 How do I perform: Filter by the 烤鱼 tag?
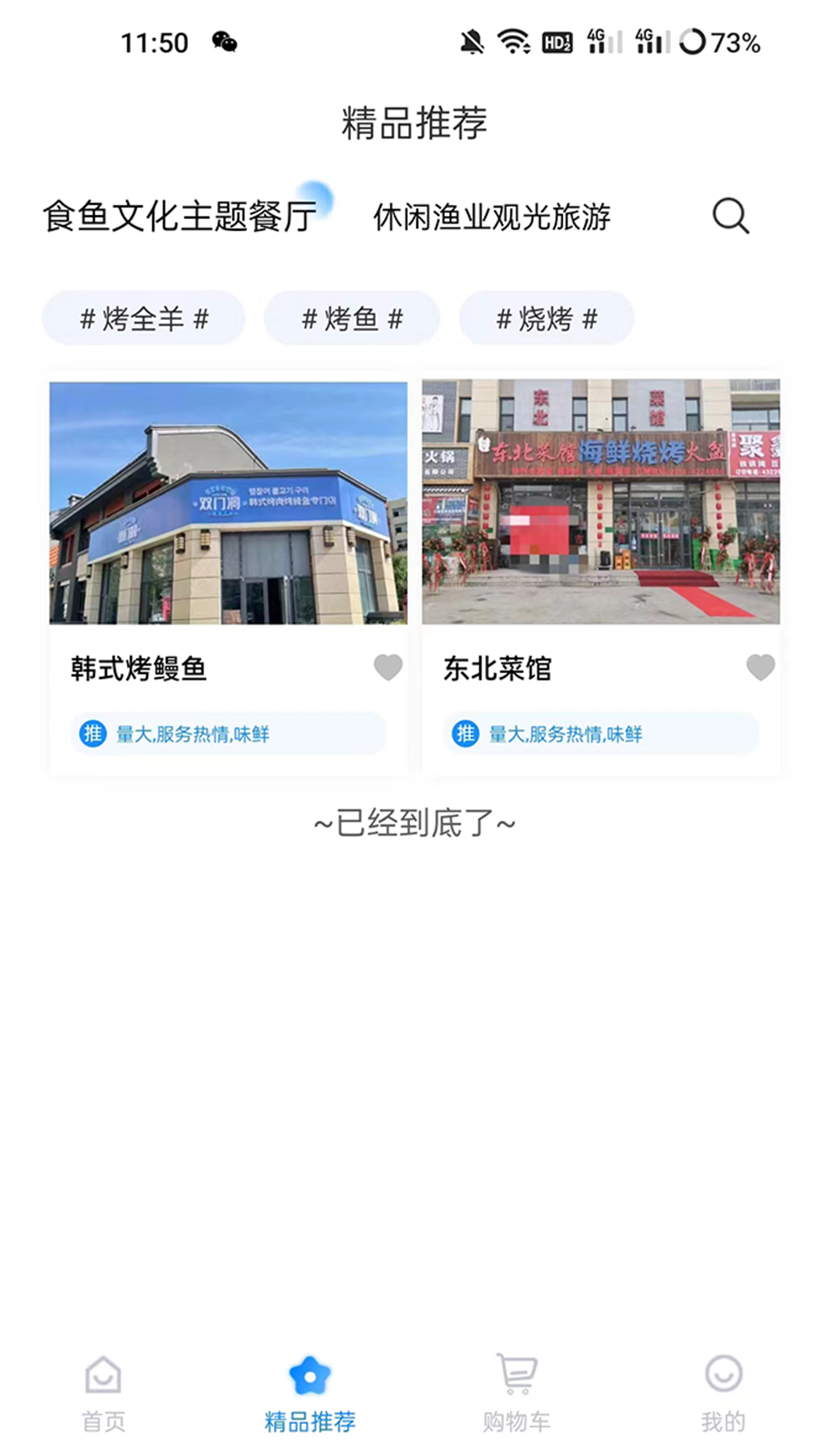point(352,318)
